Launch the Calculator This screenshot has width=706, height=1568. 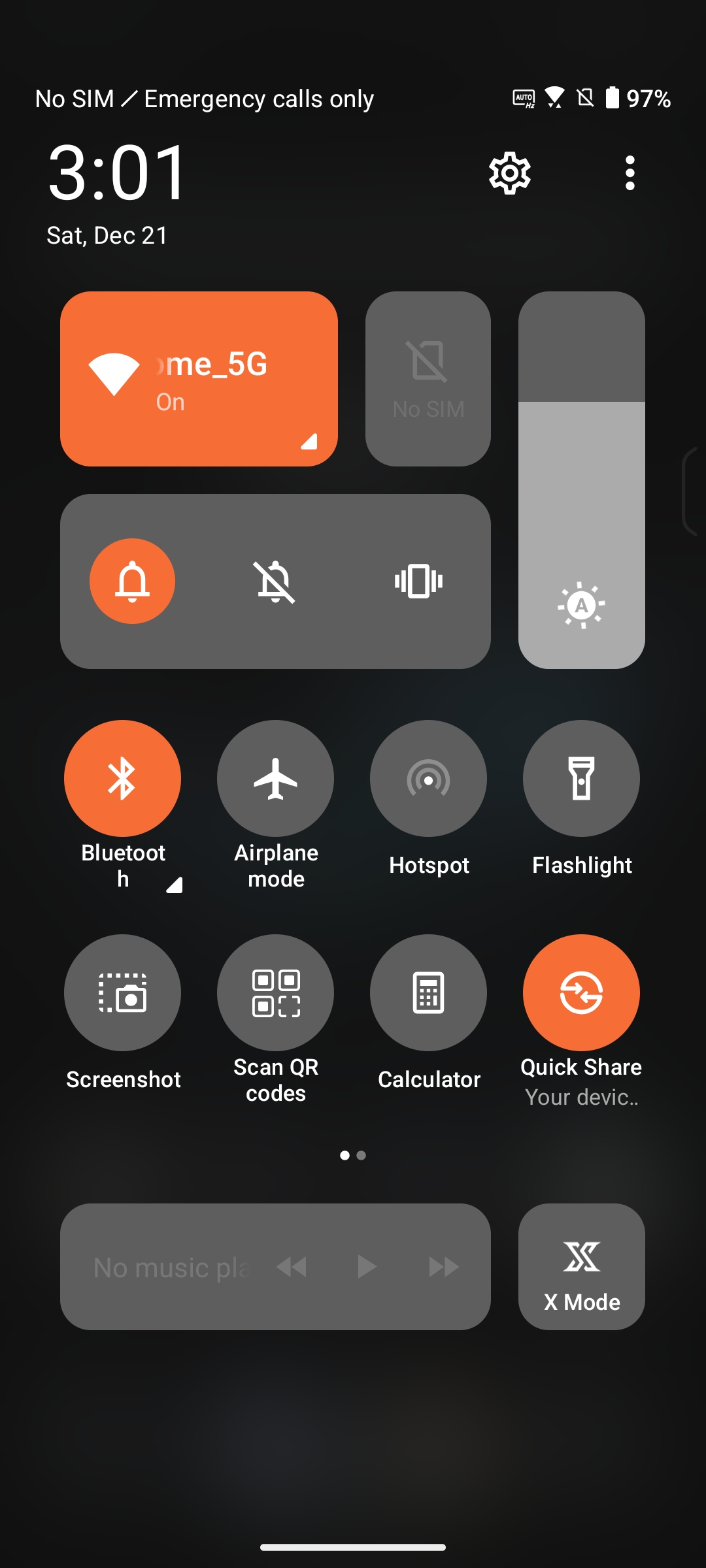pos(428,992)
